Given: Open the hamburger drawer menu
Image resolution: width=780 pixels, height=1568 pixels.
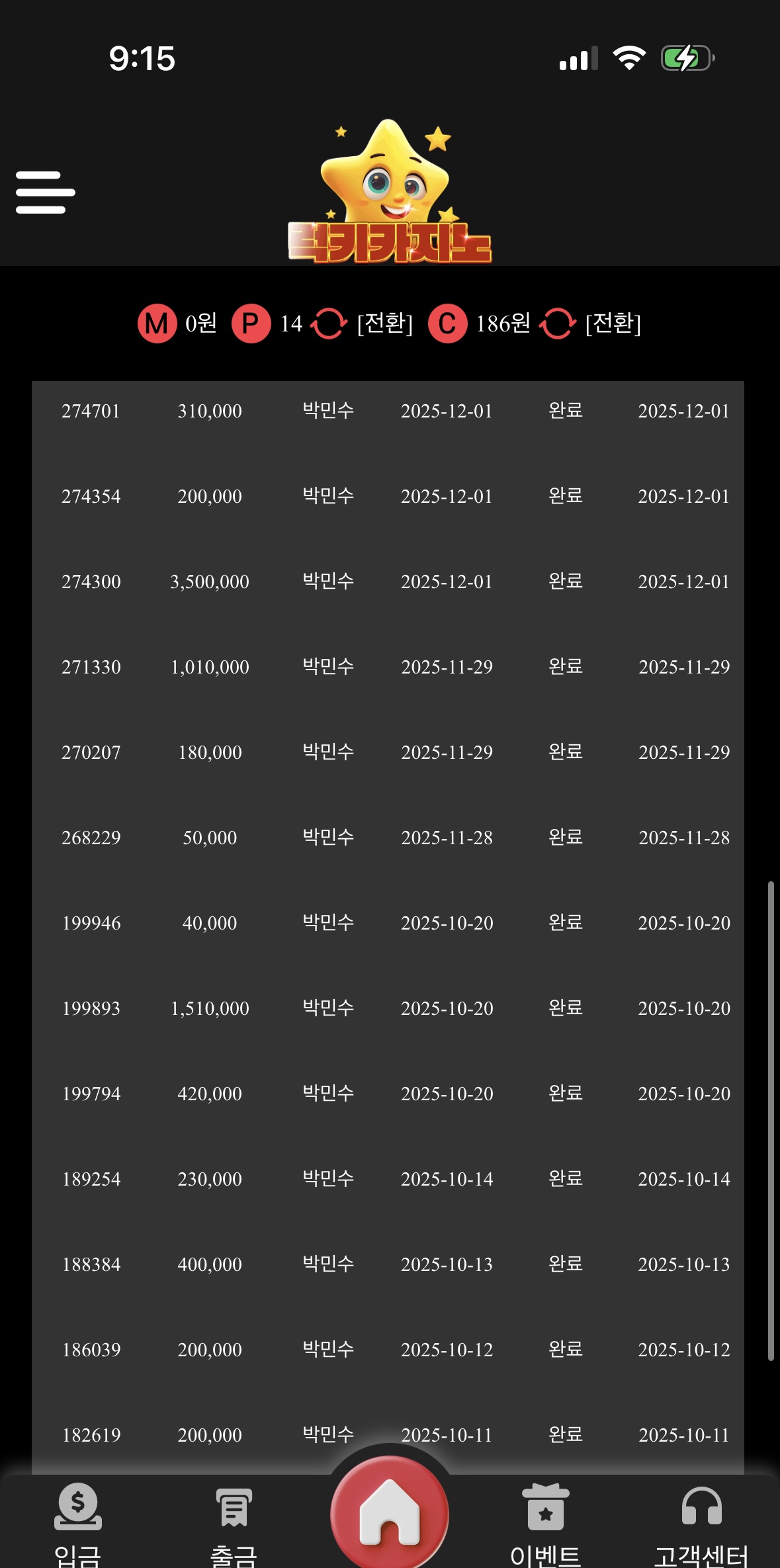Looking at the screenshot, I should pos(45,193).
